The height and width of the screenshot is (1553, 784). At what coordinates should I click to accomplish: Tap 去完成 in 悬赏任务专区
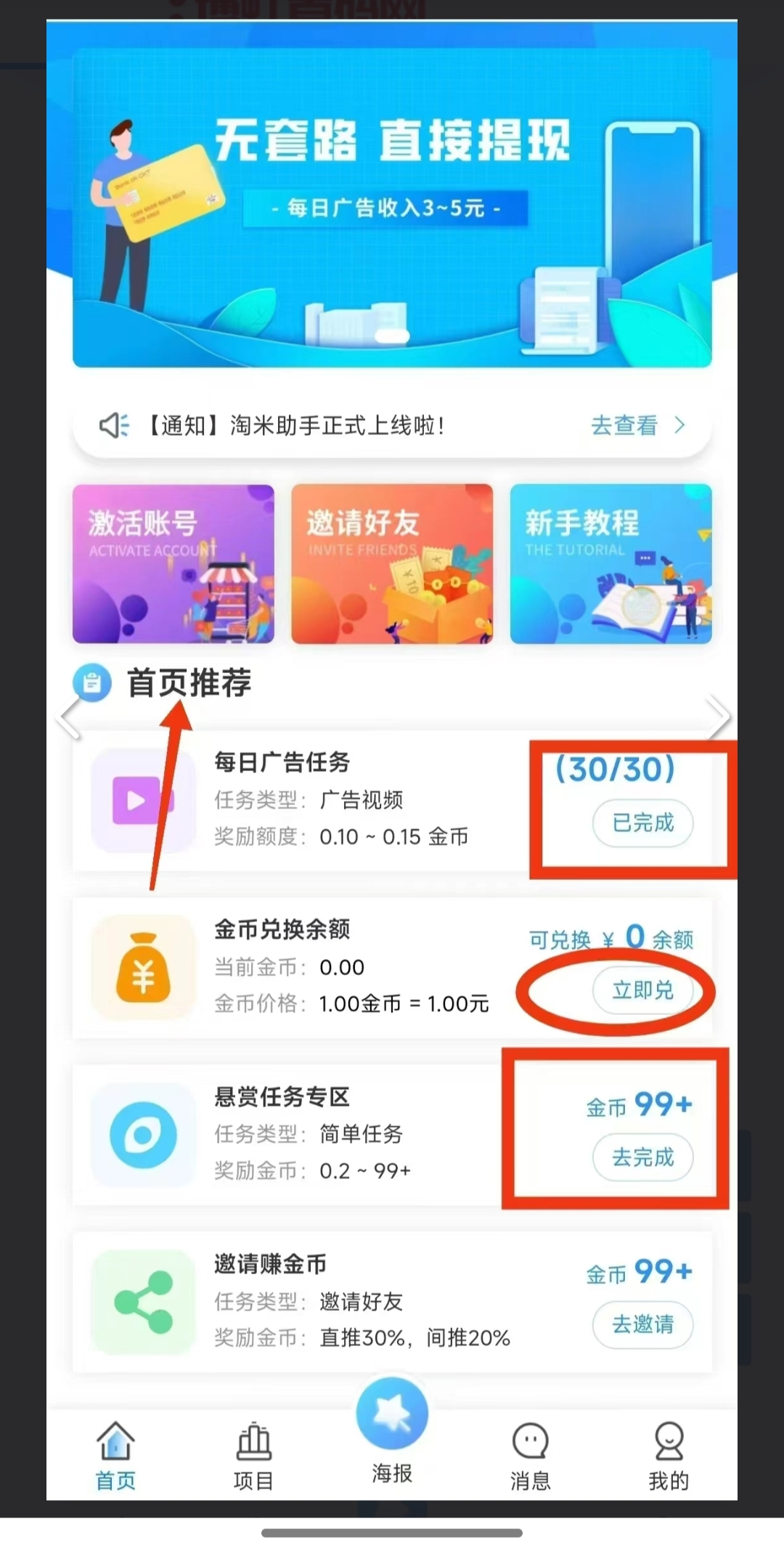642,1157
